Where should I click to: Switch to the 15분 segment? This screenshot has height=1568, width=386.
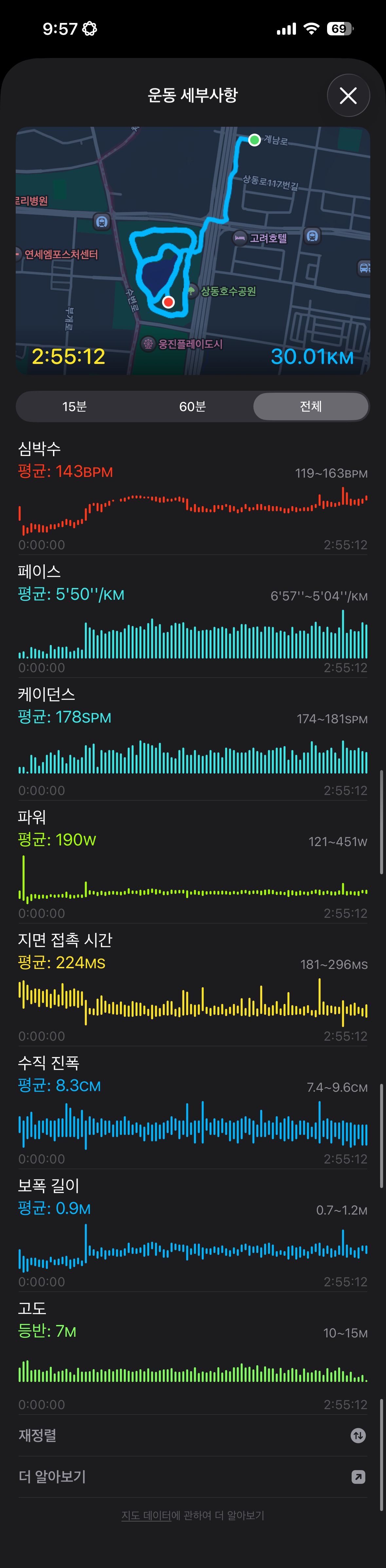pyautogui.click(x=74, y=406)
